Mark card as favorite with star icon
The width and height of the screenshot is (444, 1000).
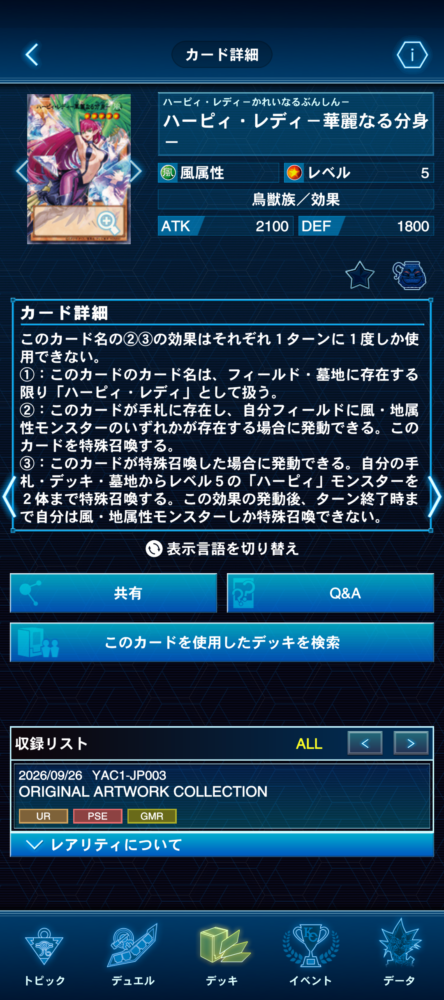click(x=360, y=275)
